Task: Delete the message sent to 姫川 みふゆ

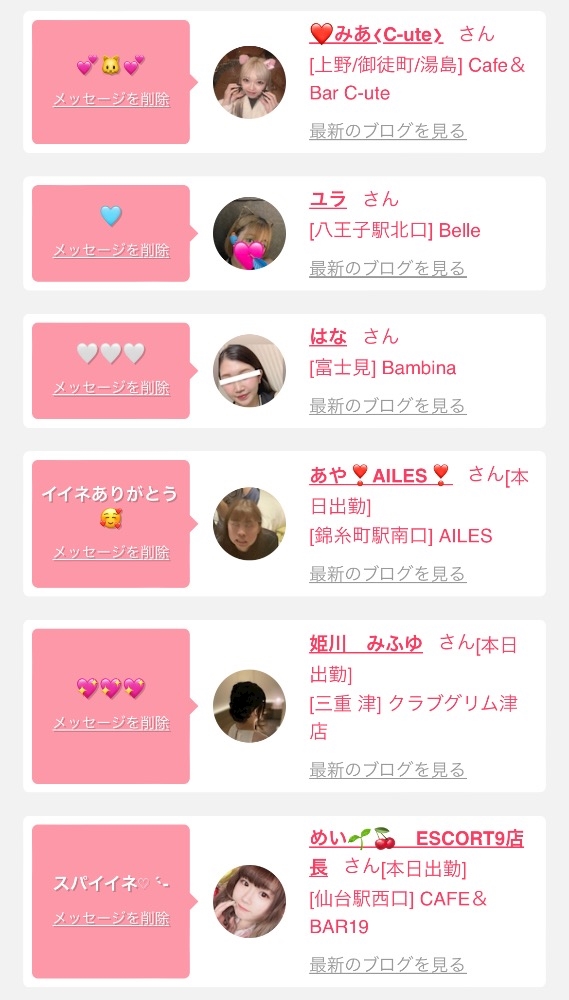Action: coord(111,723)
